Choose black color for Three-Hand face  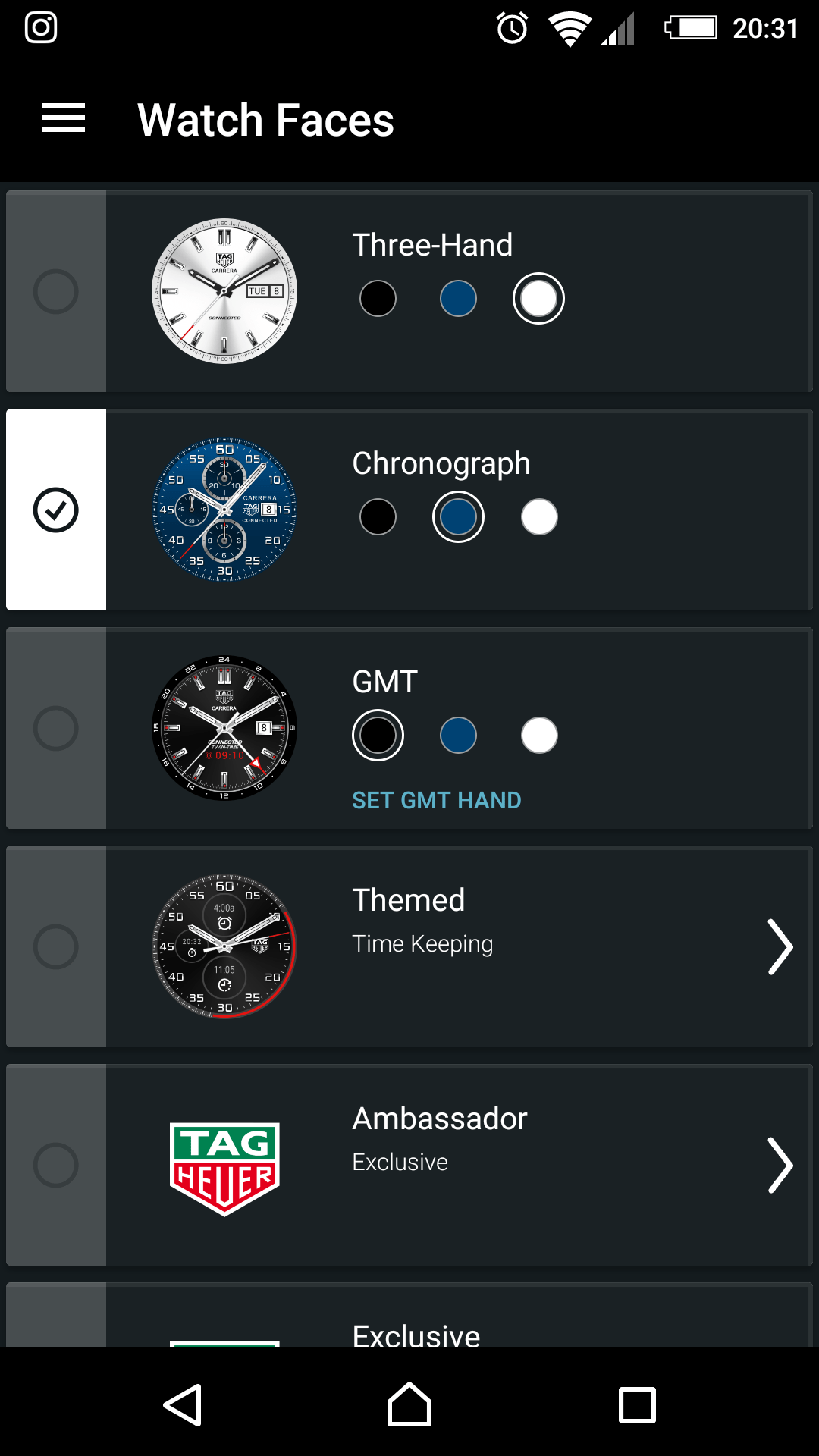pyautogui.click(x=378, y=299)
